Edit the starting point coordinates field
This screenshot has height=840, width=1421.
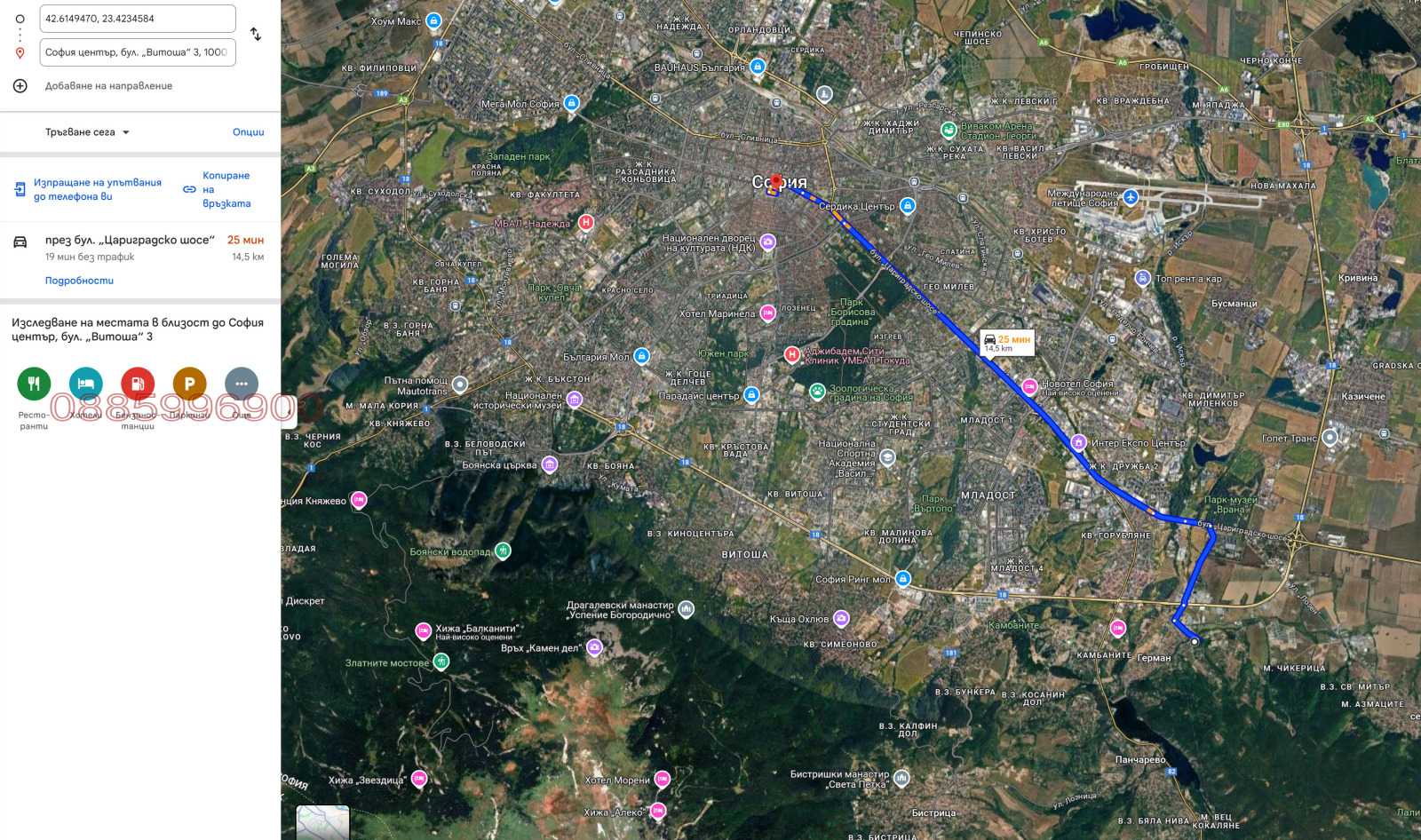pyautogui.click(x=137, y=19)
